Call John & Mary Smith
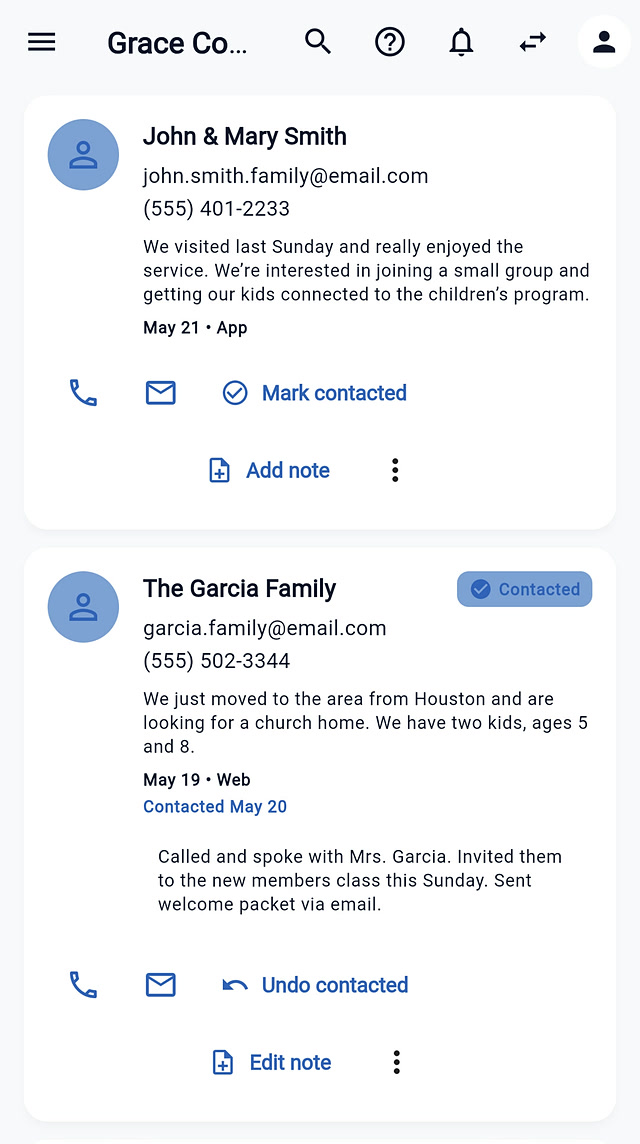 pyautogui.click(x=83, y=393)
